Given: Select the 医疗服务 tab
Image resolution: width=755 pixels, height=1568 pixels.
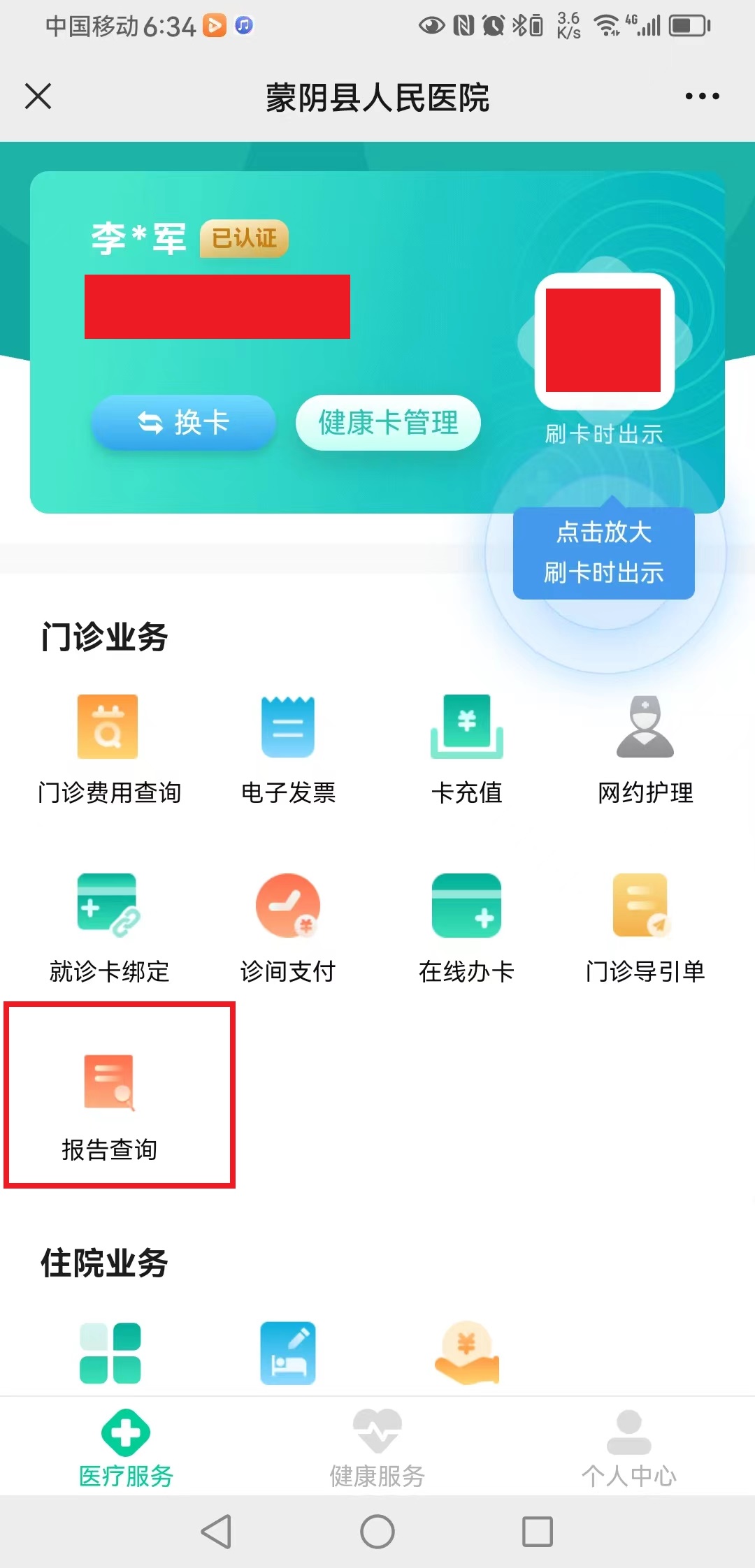Looking at the screenshot, I should (126, 1448).
